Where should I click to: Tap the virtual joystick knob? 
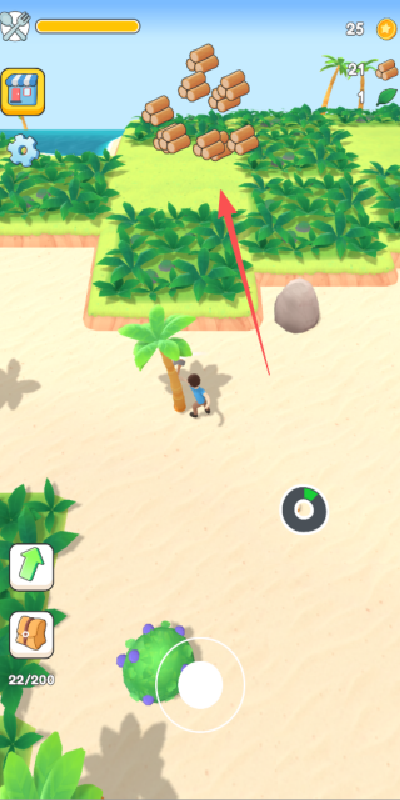point(201,685)
